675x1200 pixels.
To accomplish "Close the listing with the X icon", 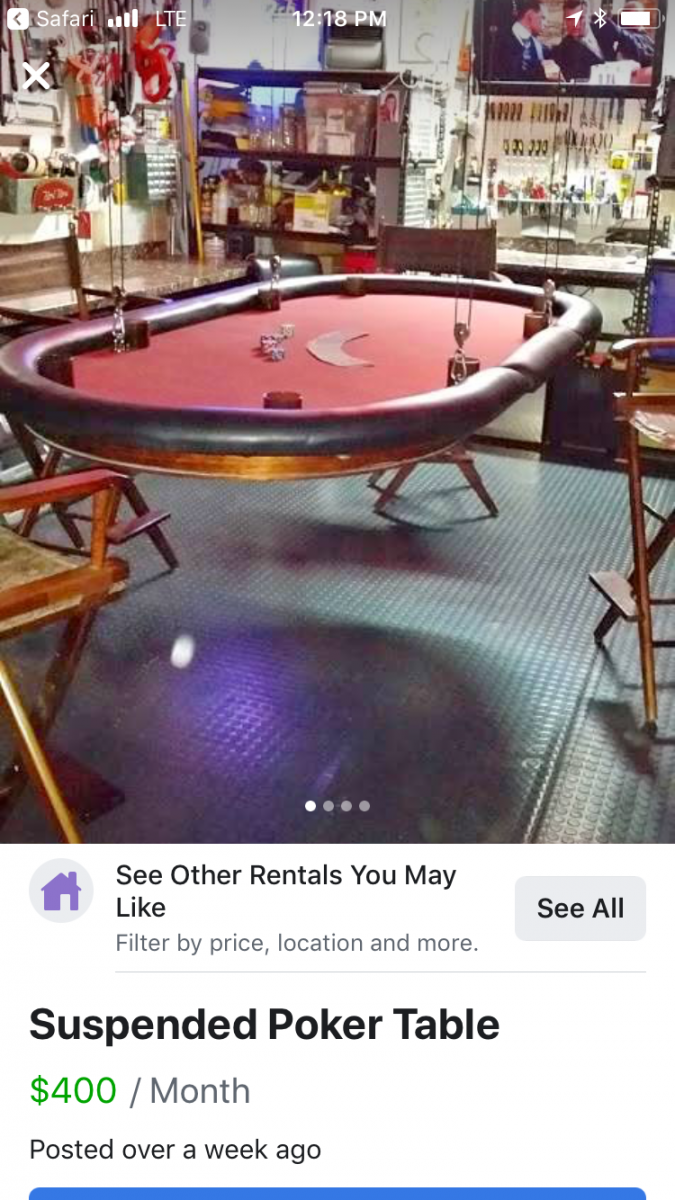I will (36, 76).
